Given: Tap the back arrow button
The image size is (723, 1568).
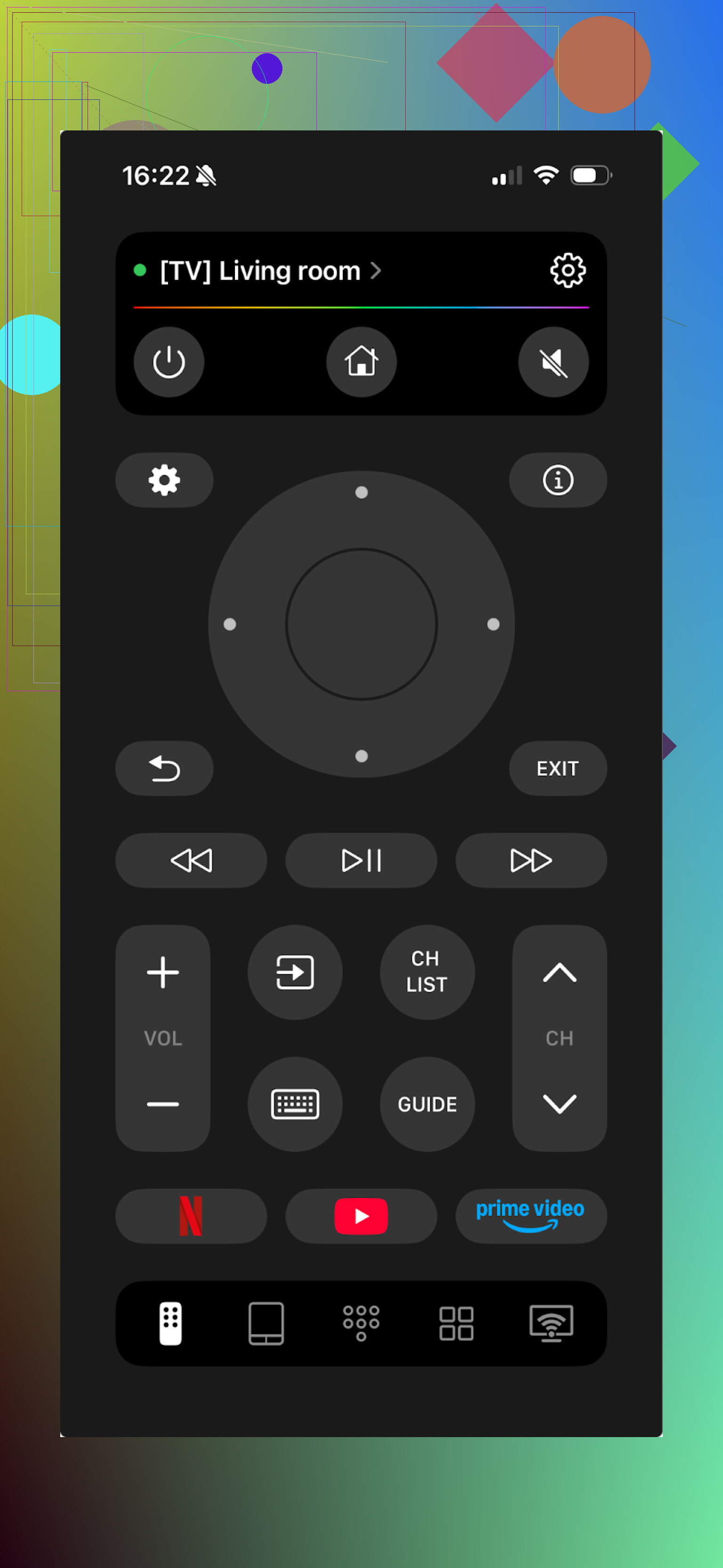Looking at the screenshot, I should point(164,768).
